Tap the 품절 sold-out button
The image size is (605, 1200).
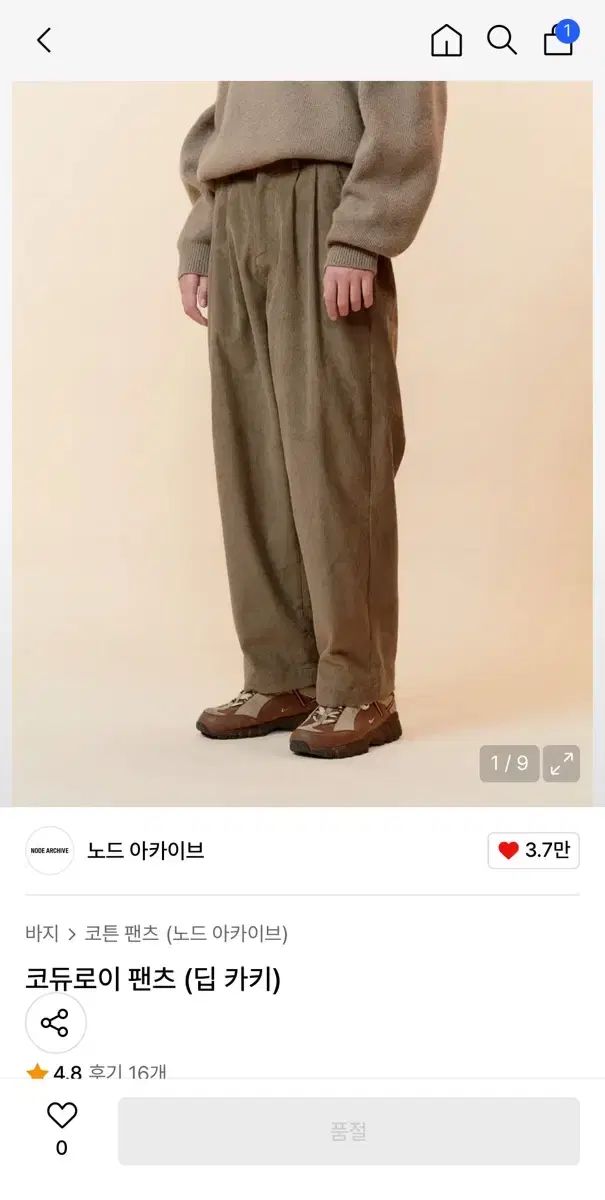coord(349,1131)
